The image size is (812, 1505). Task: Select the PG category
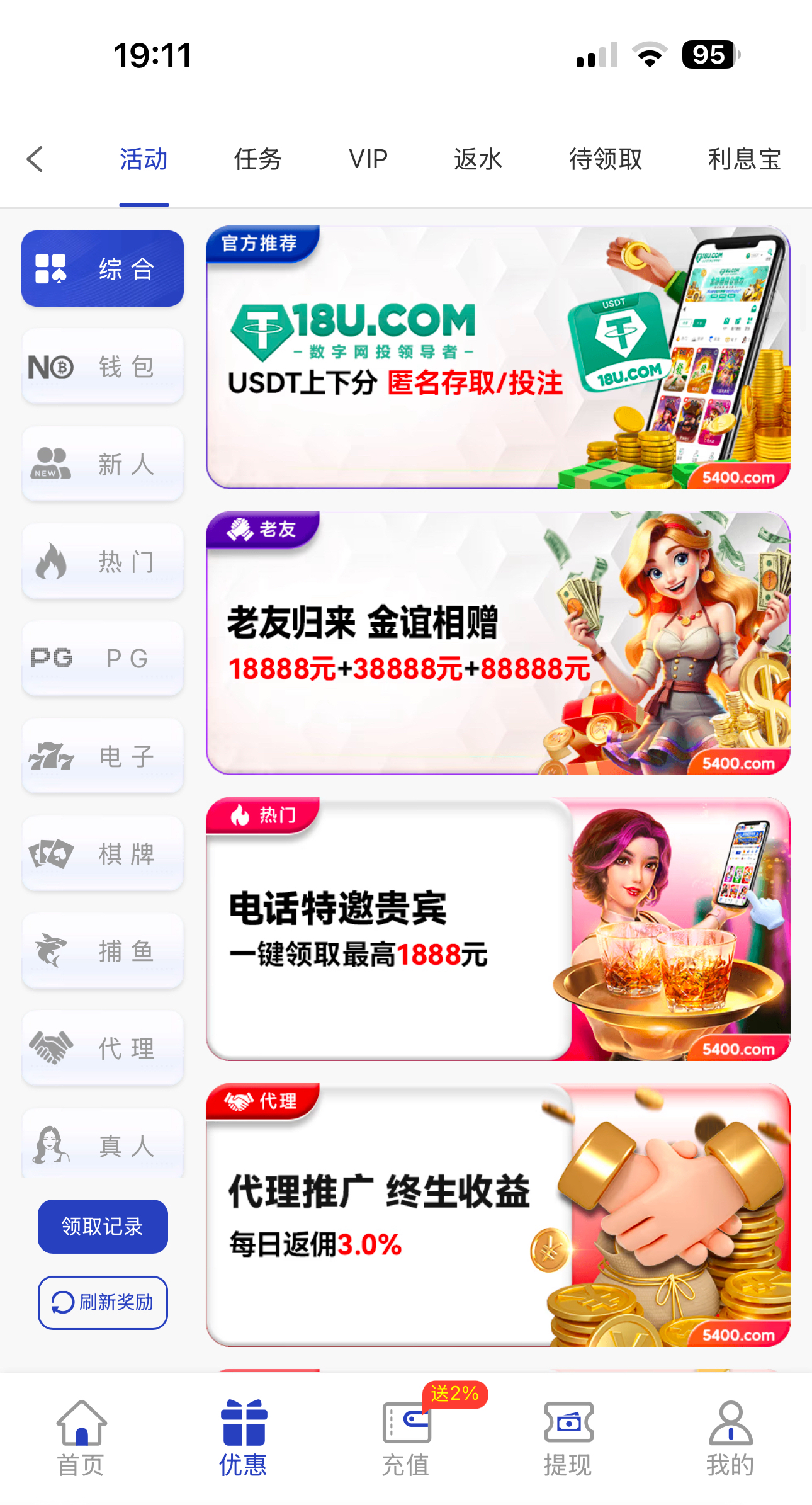(103, 659)
